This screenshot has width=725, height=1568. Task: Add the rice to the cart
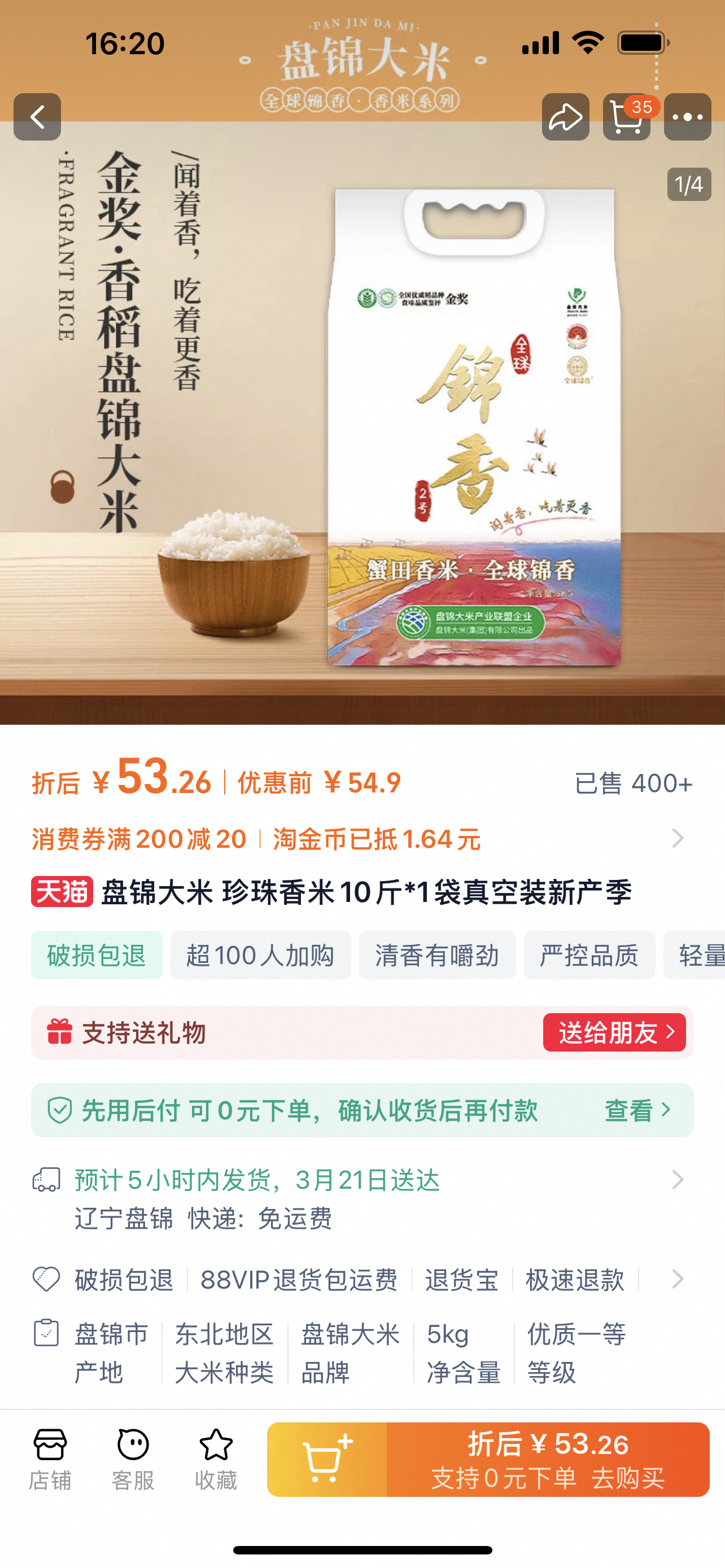tap(327, 1460)
